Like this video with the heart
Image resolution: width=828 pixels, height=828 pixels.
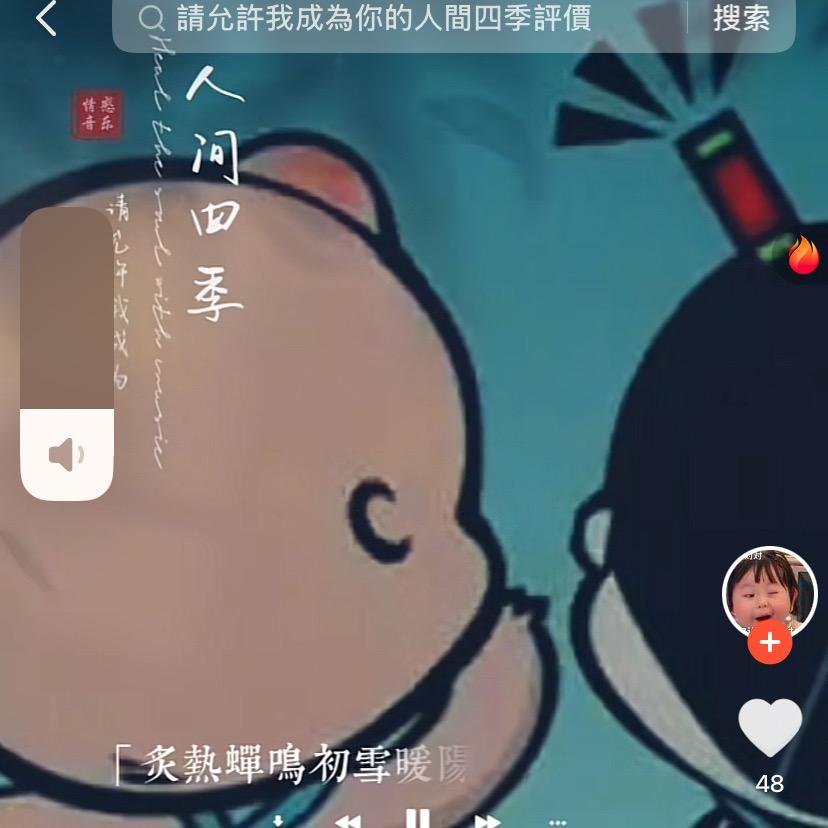769,728
